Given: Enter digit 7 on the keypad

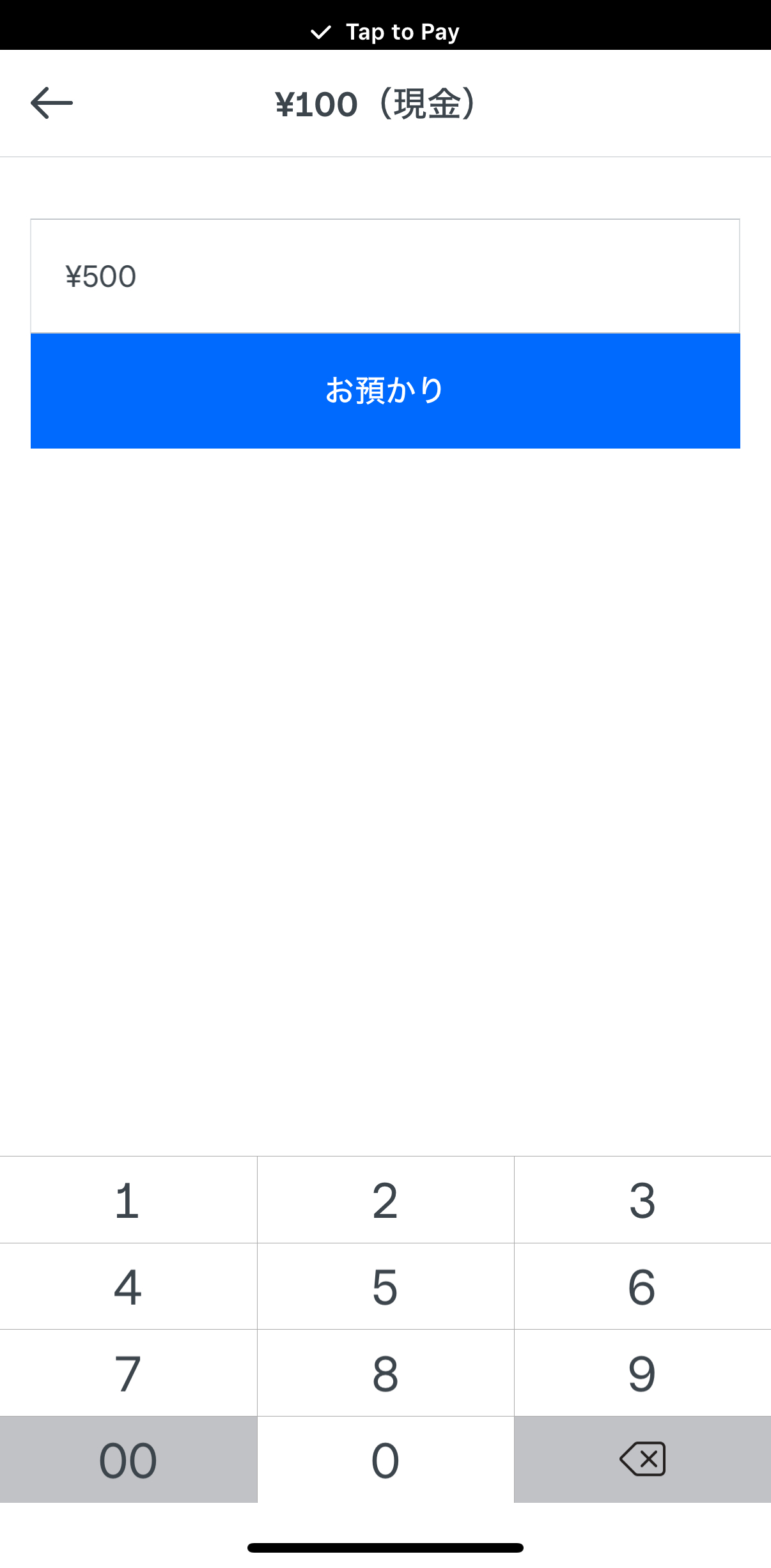Looking at the screenshot, I should (128, 1373).
